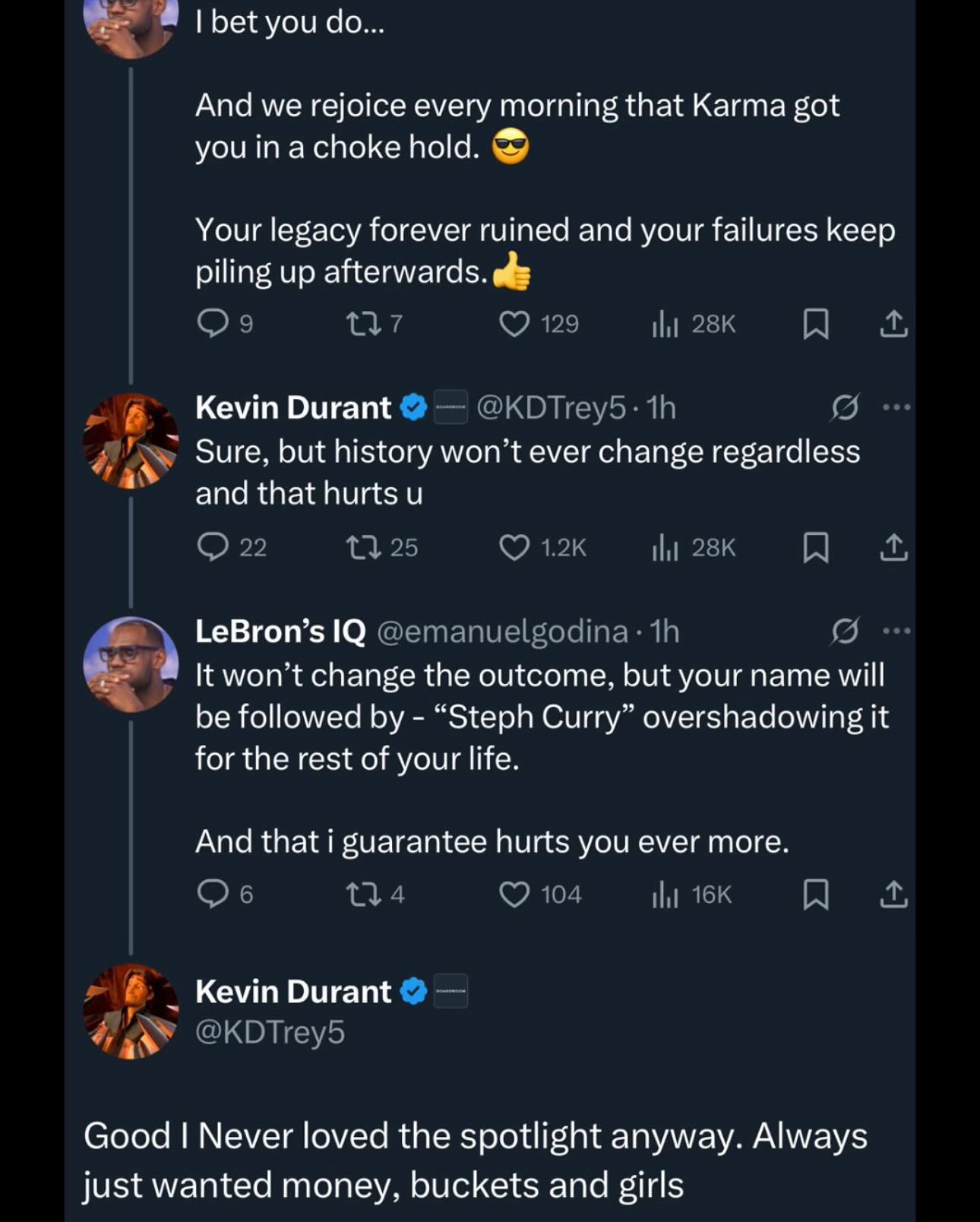This screenshot has height=1222, width=980.
Task: Repost Kevin Durant's tweet with 25 reposts
Action: (363, 547)
